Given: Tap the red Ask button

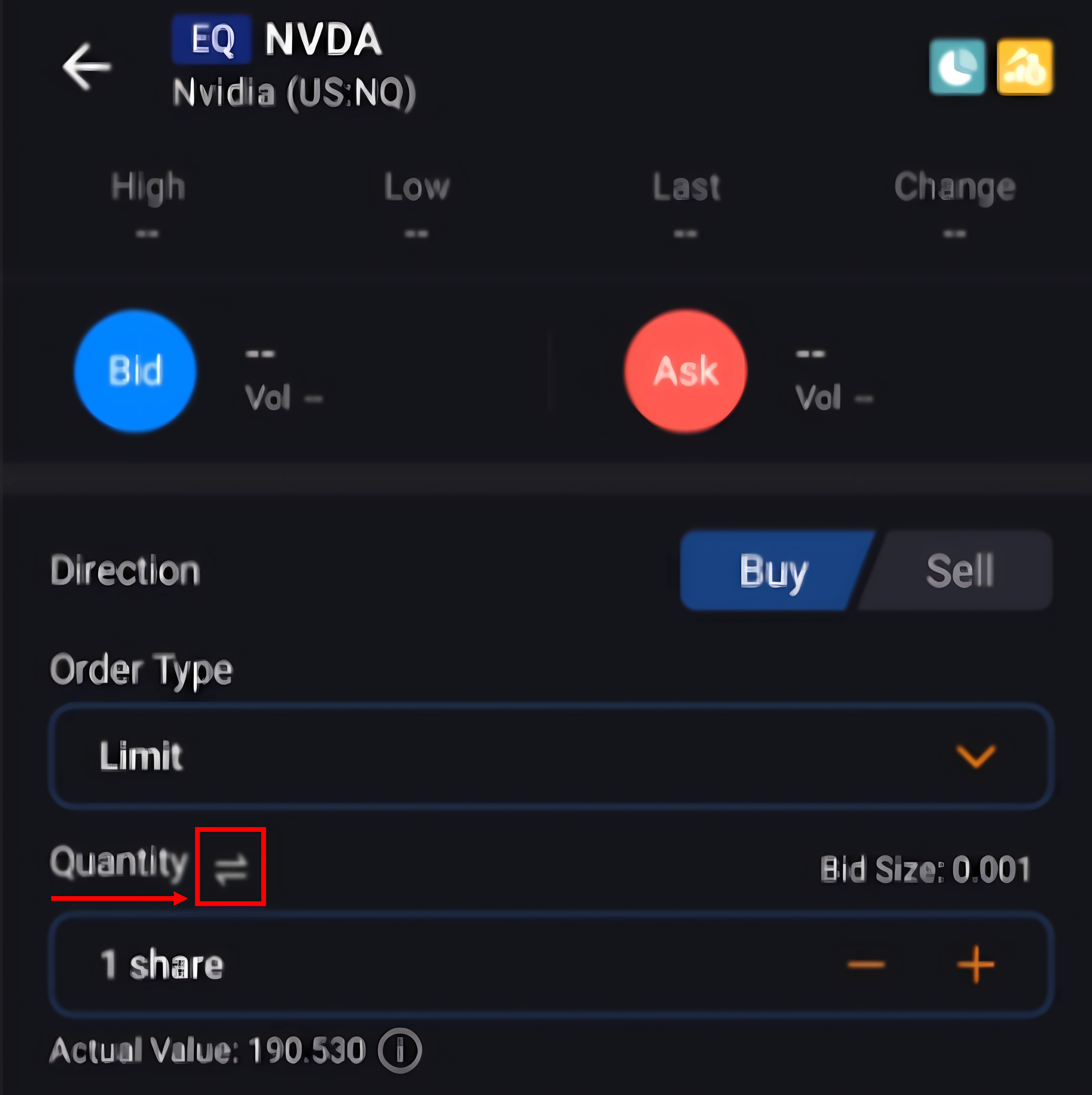Looking at the screenshot, I should click(x=685, y=371).
